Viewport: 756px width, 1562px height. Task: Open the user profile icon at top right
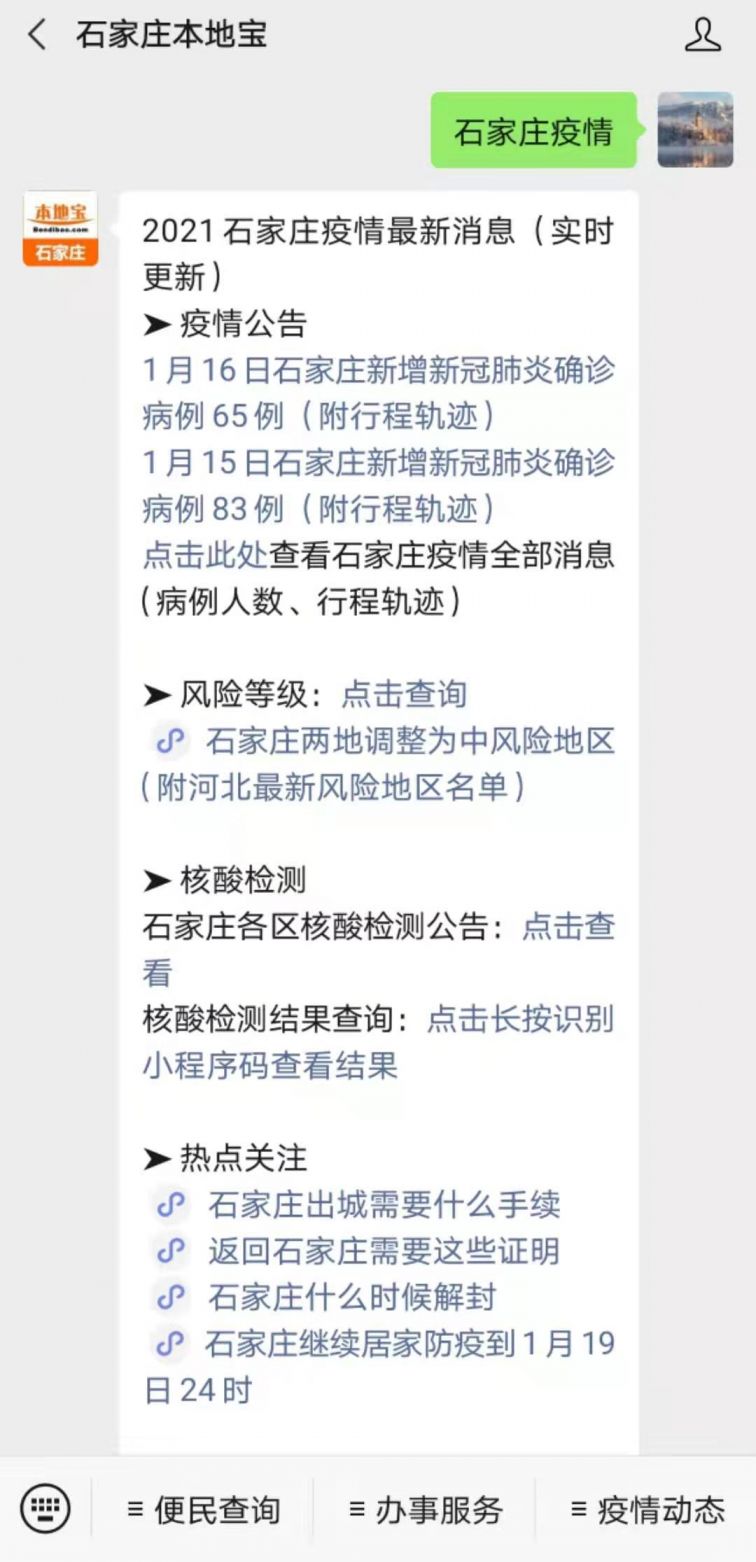(703, 35)
